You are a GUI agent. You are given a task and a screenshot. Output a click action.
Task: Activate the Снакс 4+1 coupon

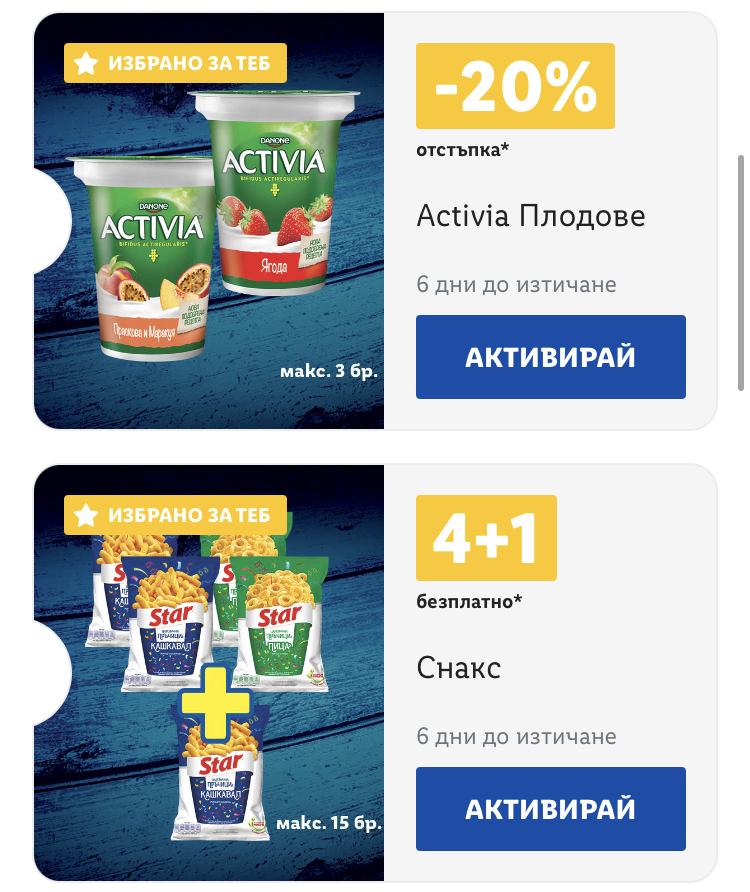tap(550, 808)
